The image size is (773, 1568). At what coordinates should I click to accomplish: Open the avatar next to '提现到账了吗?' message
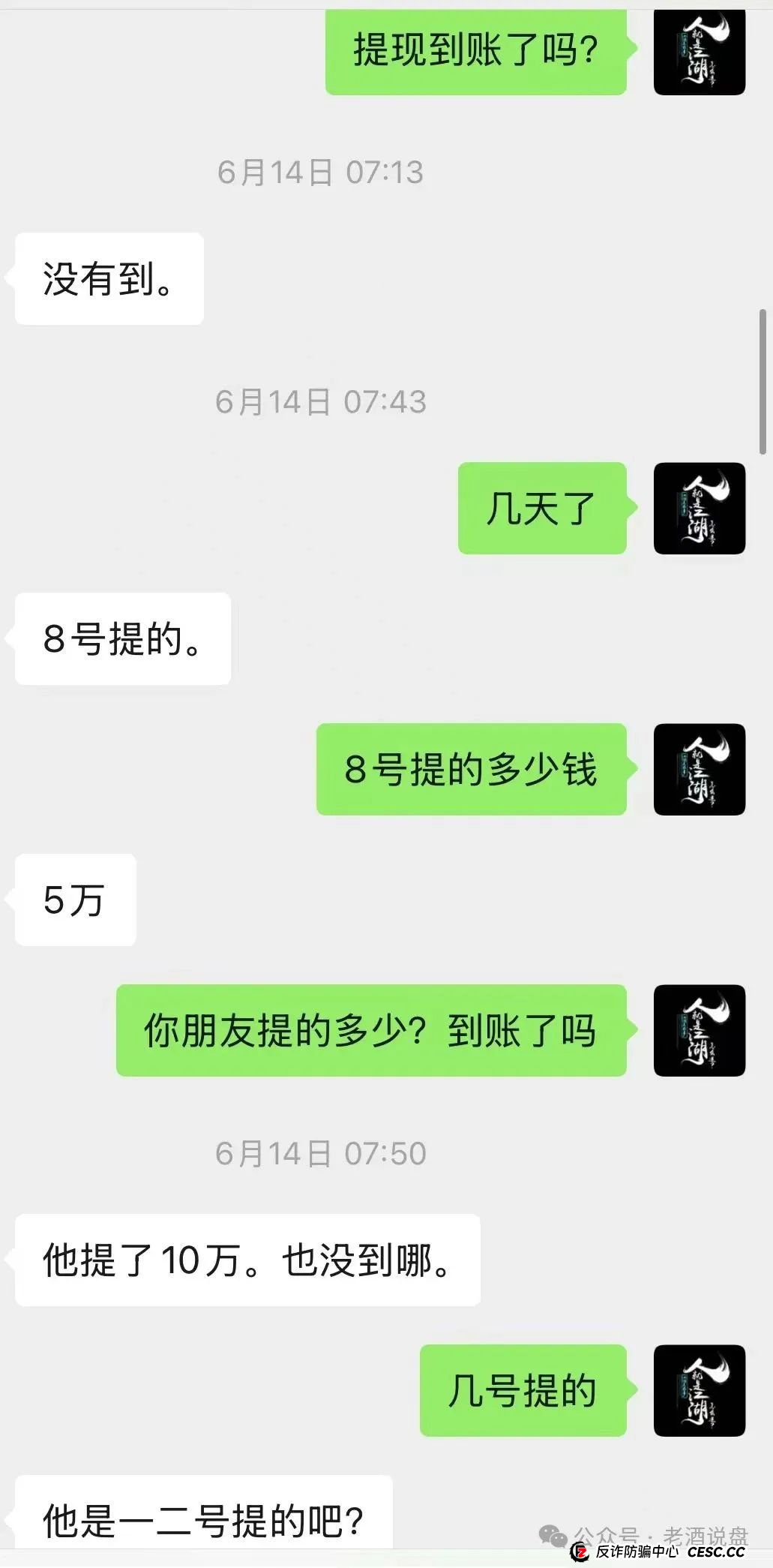[699, 53]
